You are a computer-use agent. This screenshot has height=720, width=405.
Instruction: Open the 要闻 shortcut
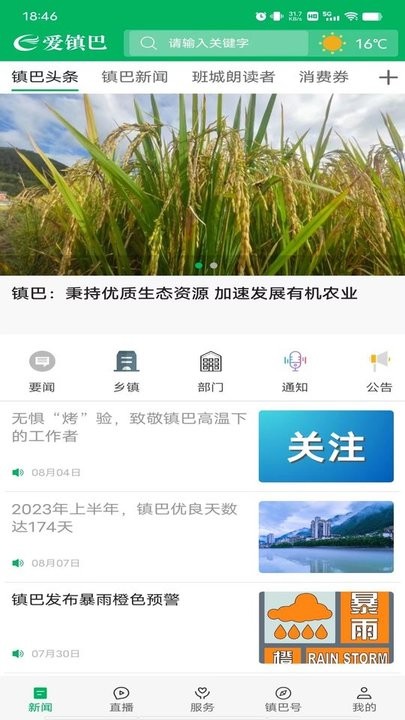(42, 371)
